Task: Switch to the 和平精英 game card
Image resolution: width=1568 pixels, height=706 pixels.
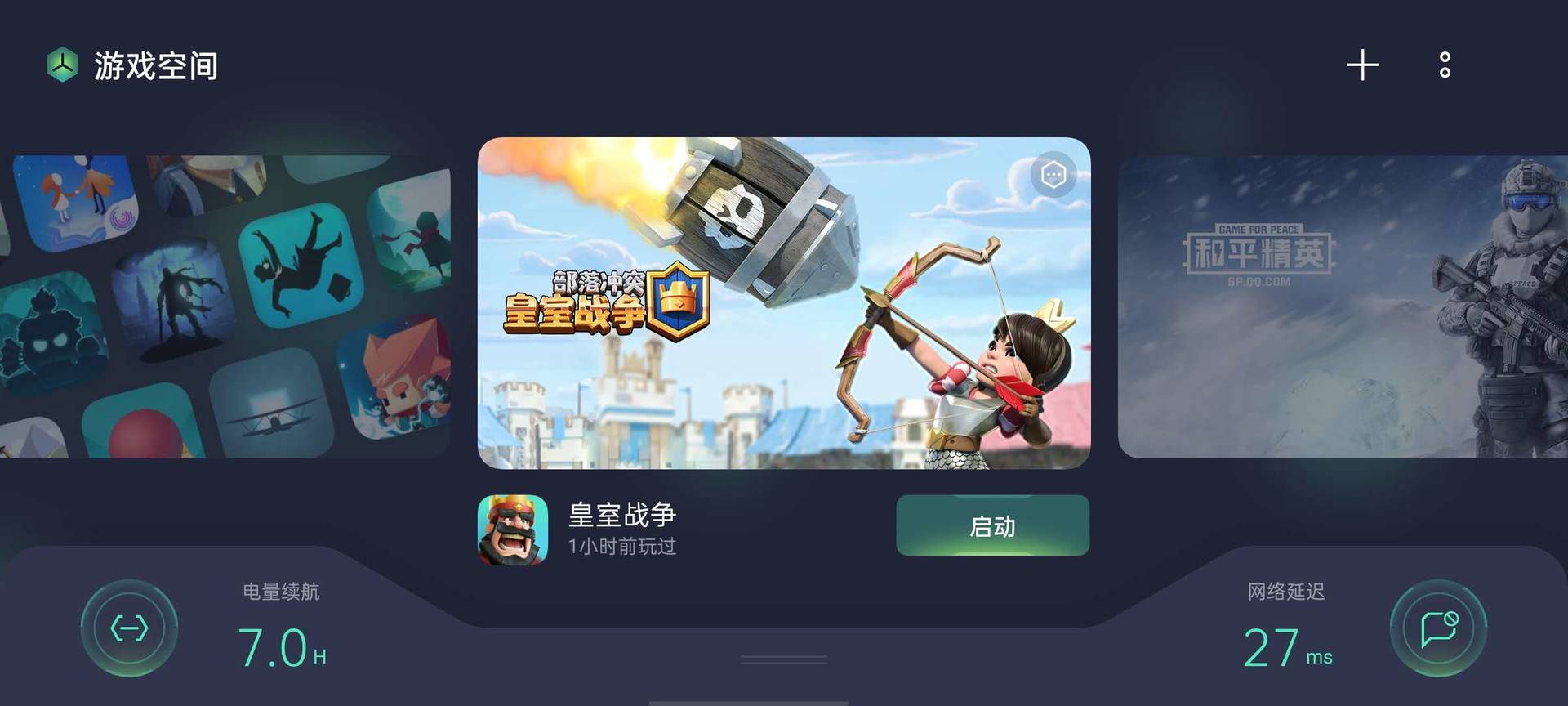Action: click(1343, 306)
